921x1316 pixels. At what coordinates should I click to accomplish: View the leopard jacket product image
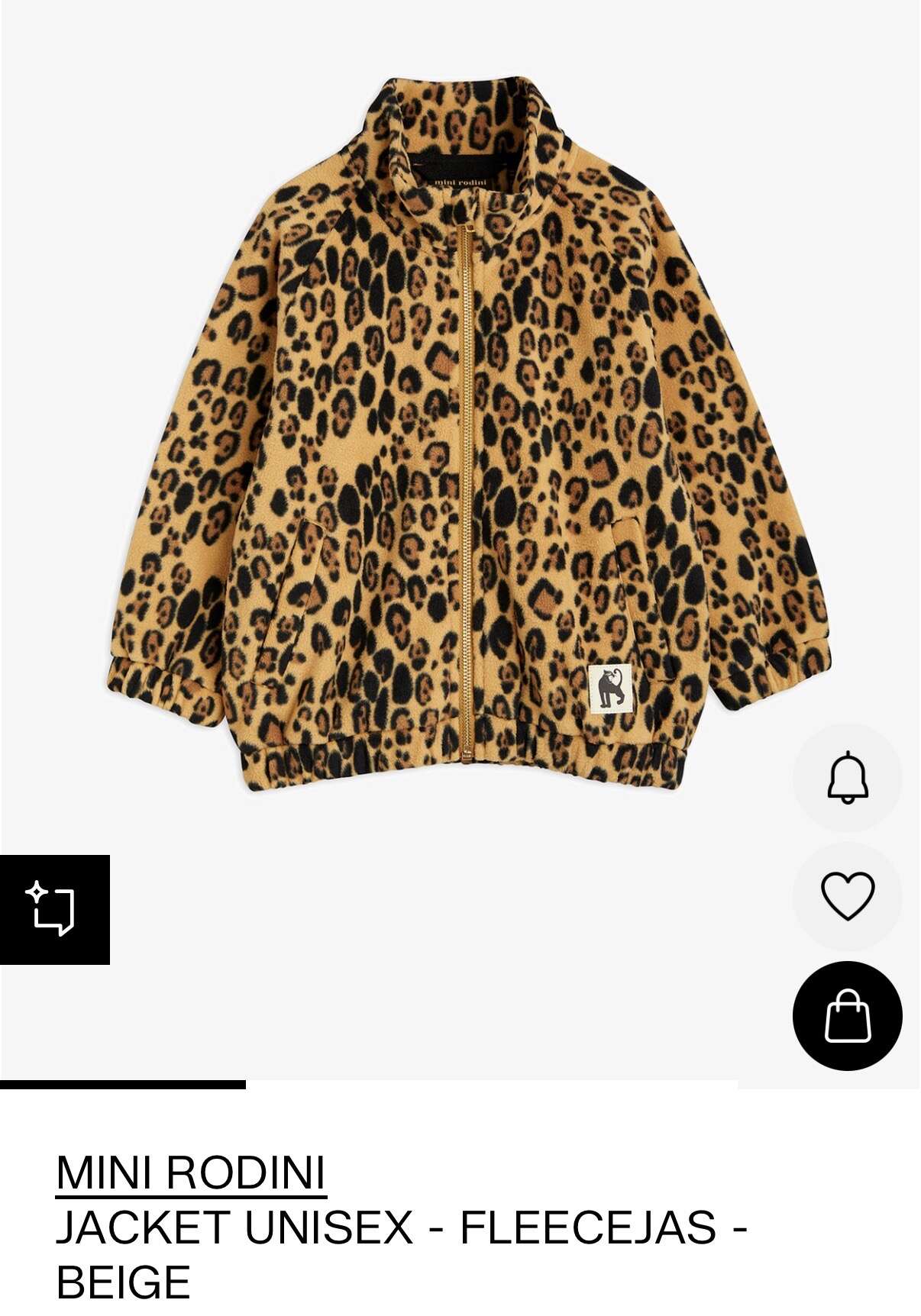[x=467, y=435]
